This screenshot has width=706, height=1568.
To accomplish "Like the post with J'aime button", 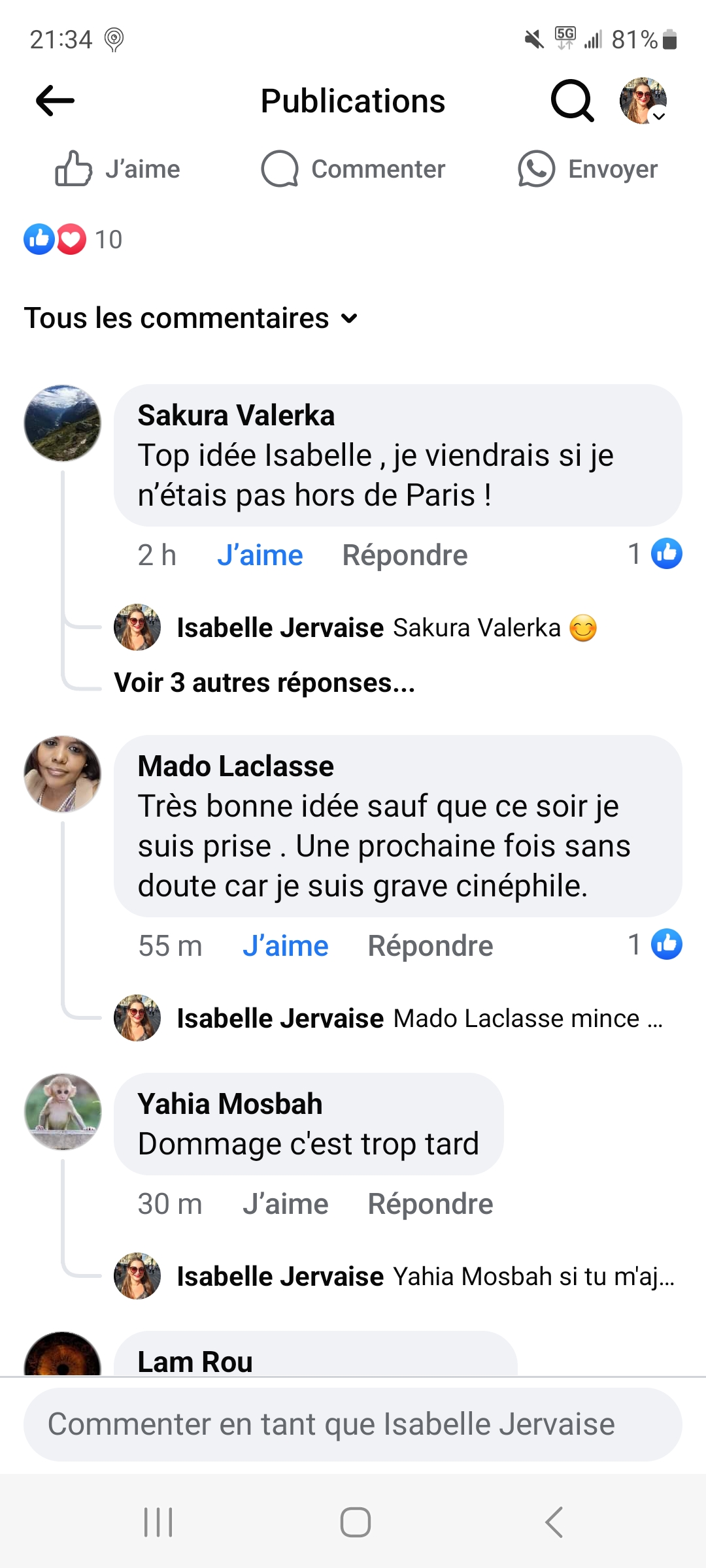I will click(118, 169).
